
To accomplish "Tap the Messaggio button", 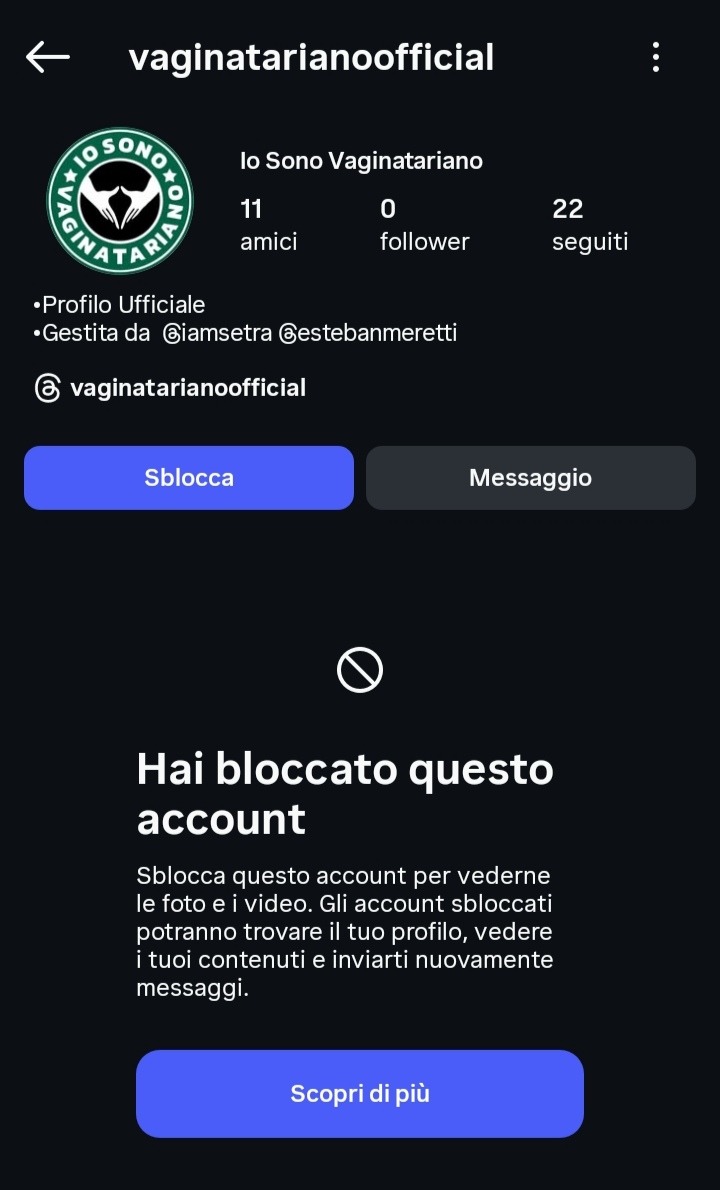I will 530,478.
